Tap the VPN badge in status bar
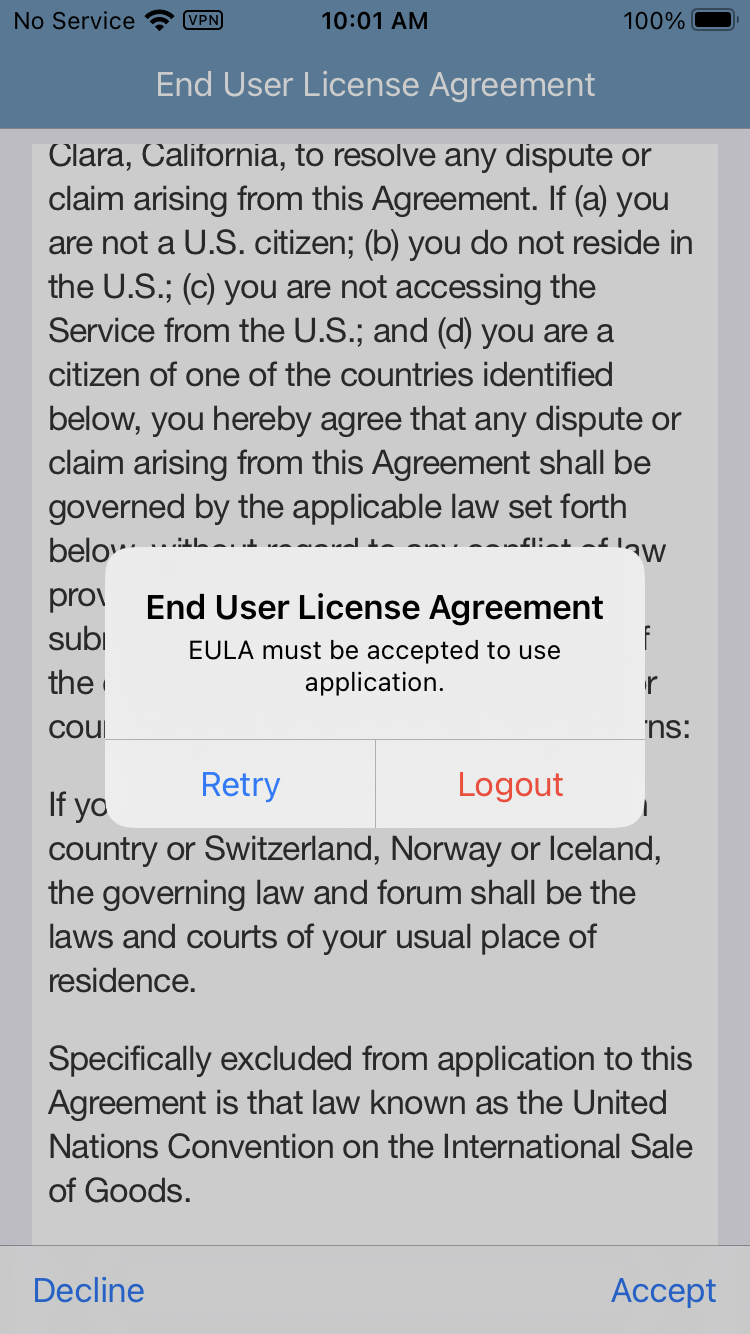This screenshot has height=1334, width=750. click(201, 20)
